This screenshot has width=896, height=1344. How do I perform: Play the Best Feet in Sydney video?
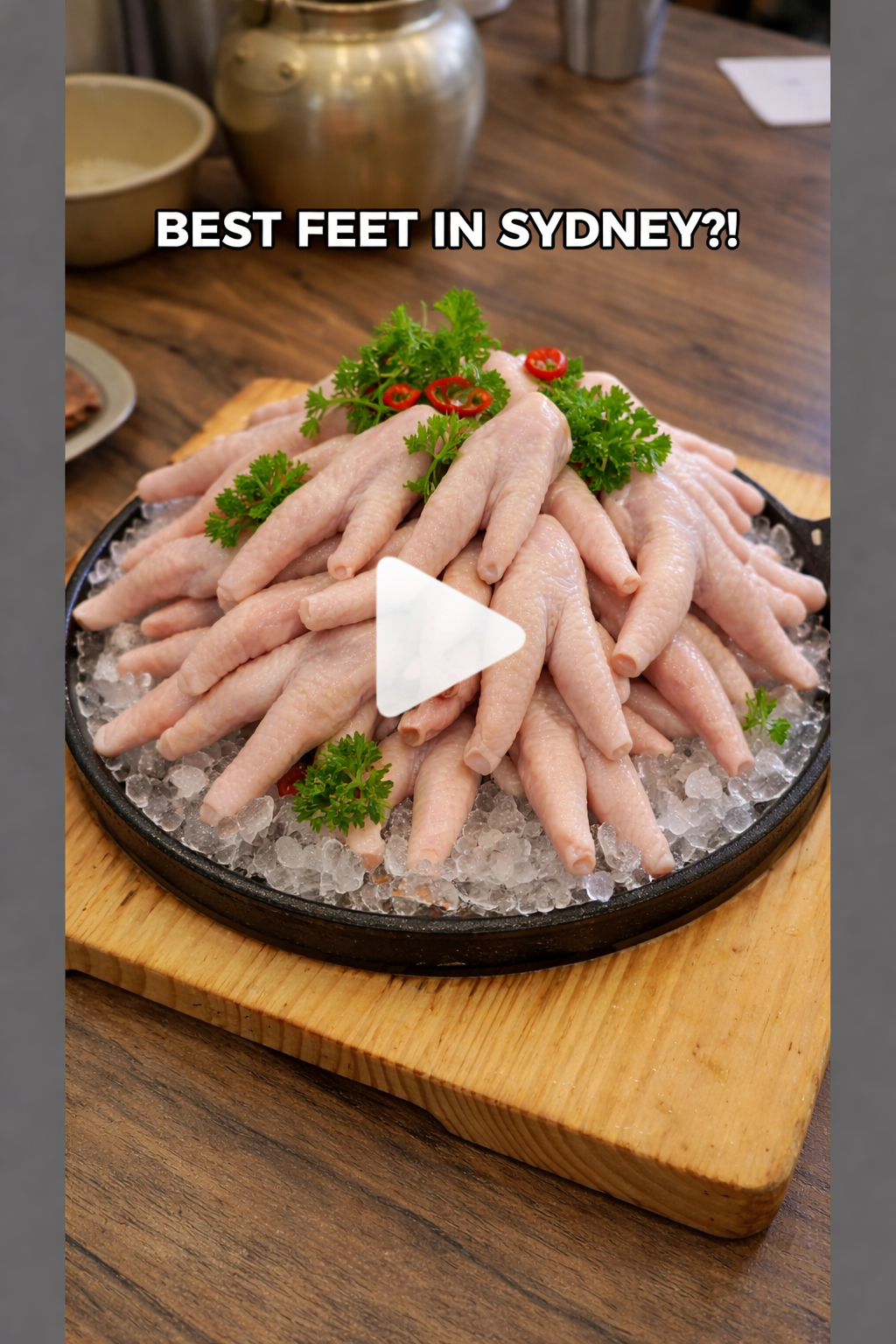point(446,636)
